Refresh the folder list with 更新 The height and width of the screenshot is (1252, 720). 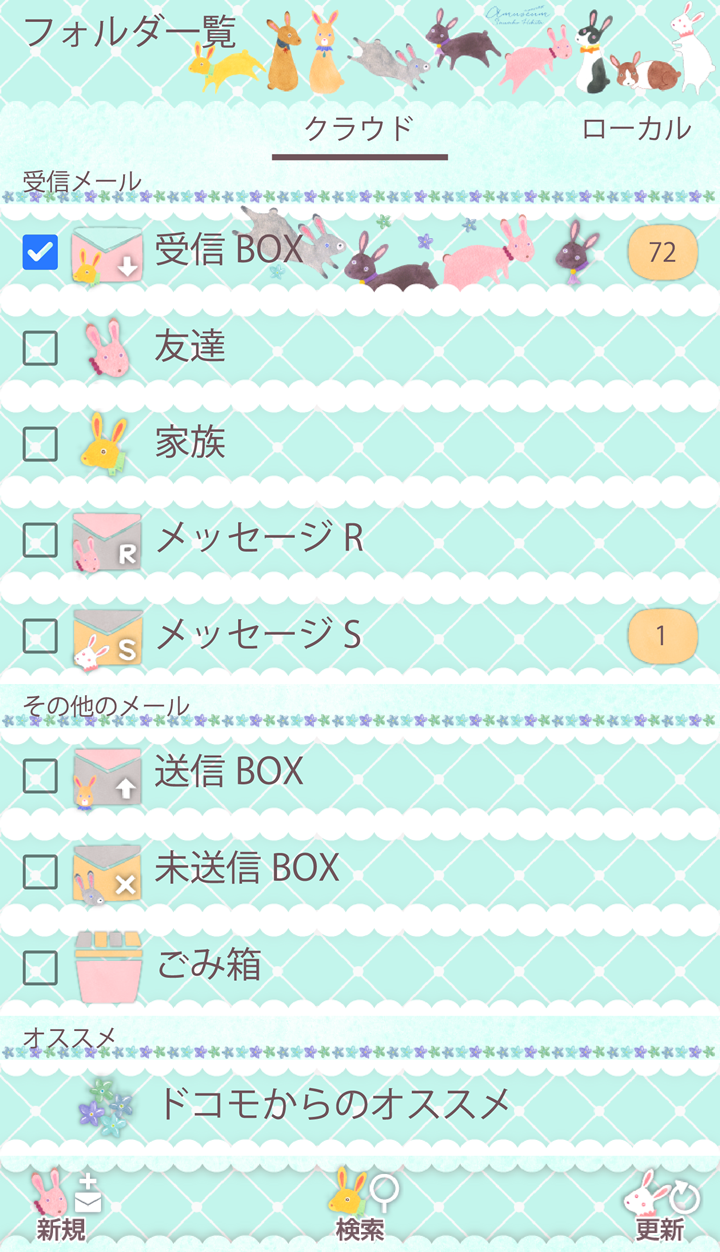pos(659,1207)
